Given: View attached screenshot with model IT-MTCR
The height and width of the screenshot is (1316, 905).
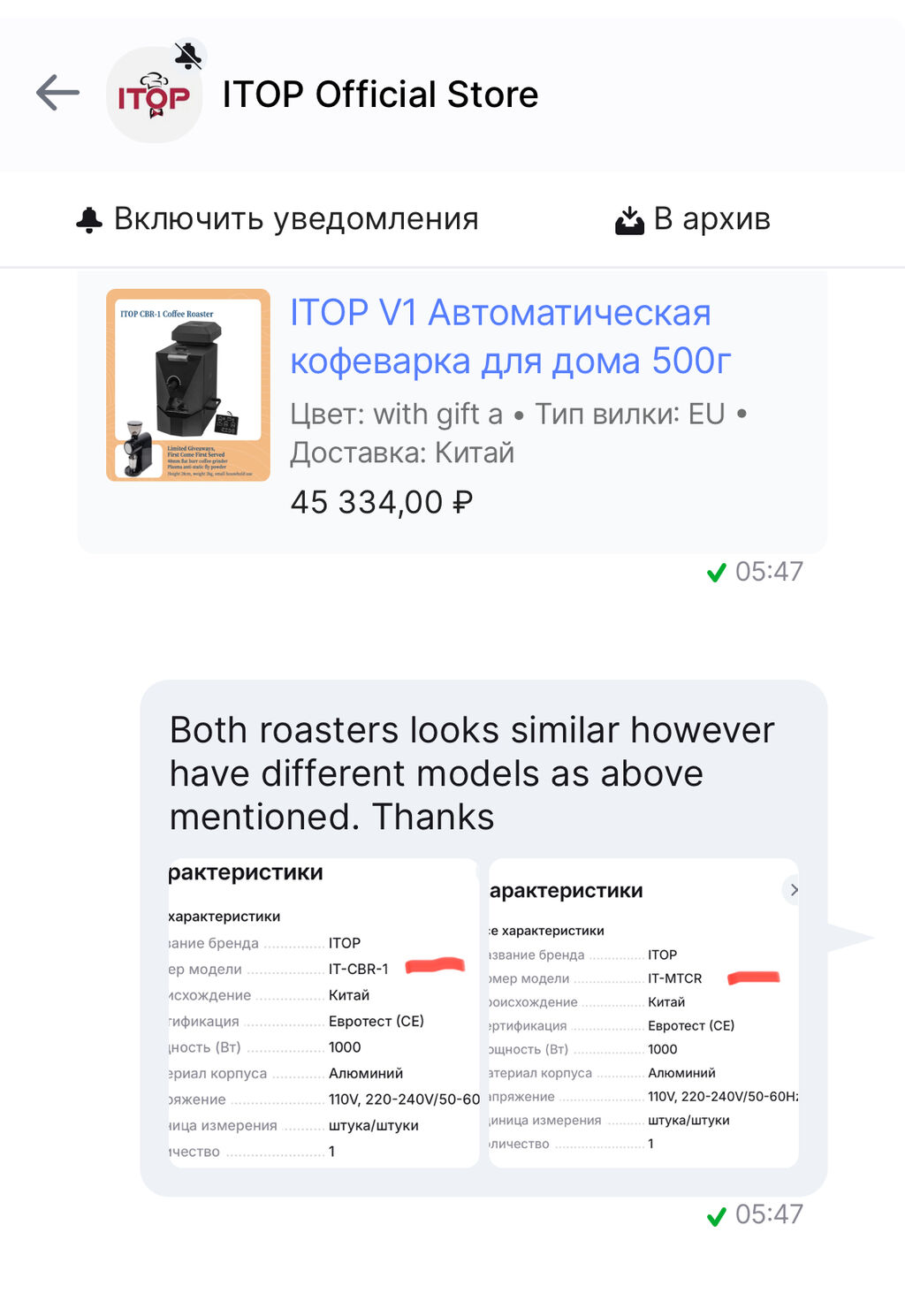Looking at the screenshot, I should coord(643,1013).
